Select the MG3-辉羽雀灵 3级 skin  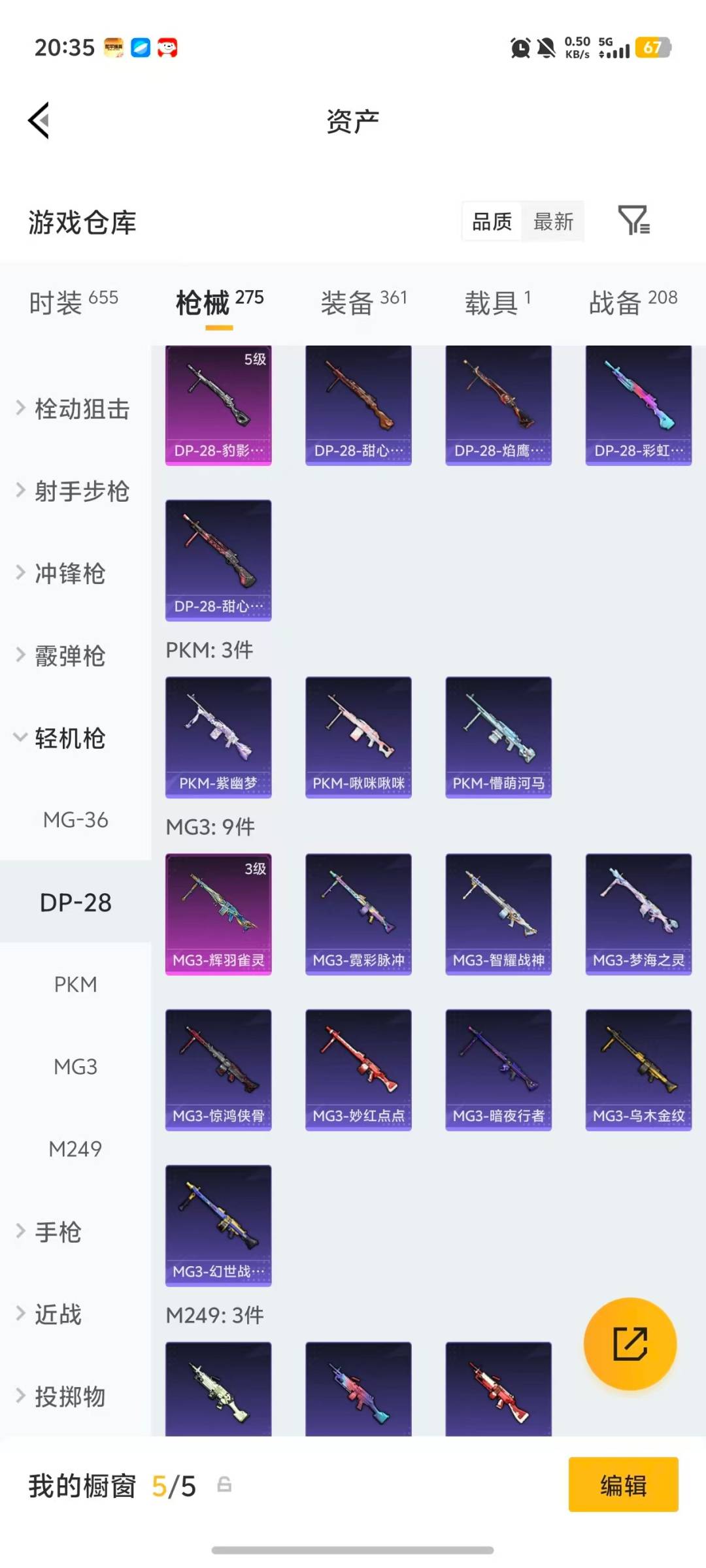coord(218,913)
